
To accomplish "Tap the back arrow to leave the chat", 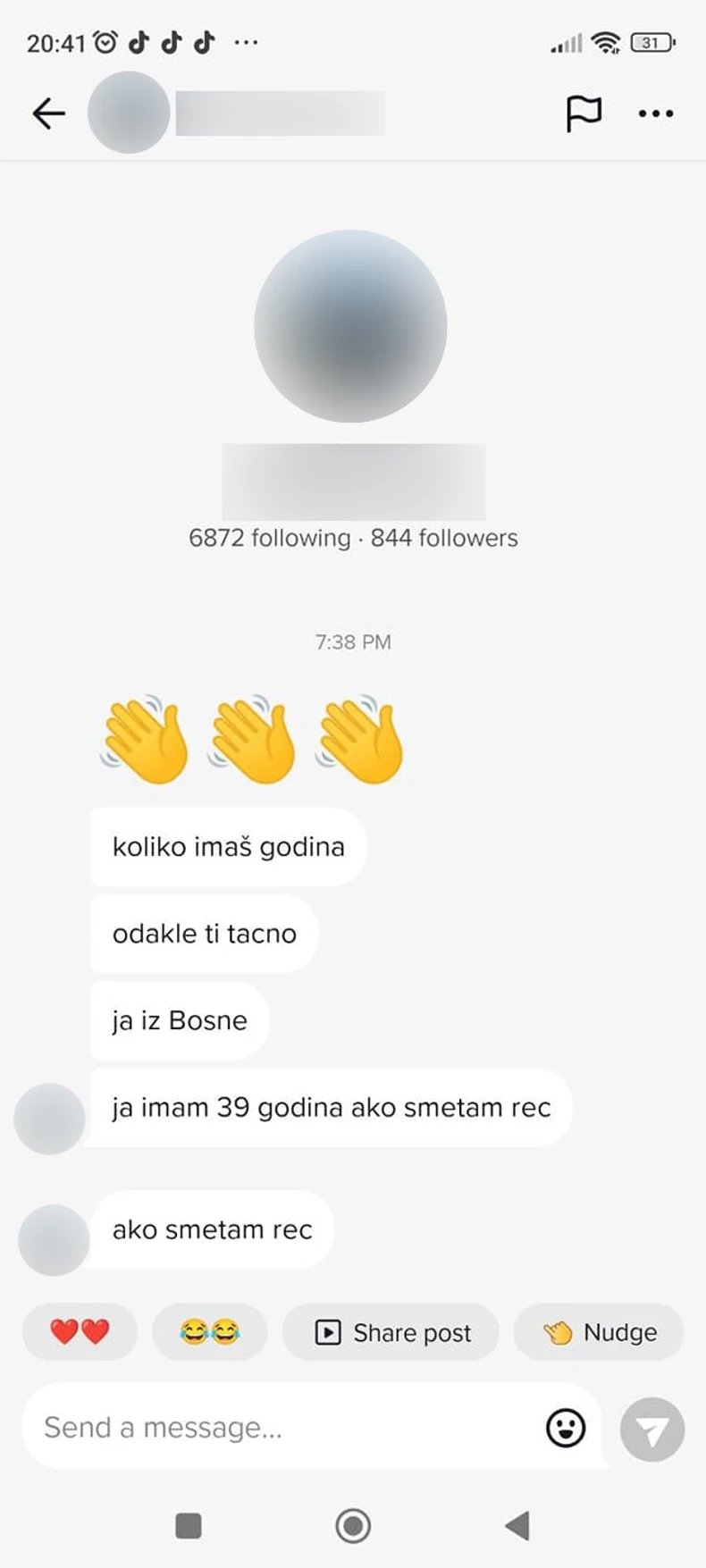I will pyautogui.click(x=49, y=113).
